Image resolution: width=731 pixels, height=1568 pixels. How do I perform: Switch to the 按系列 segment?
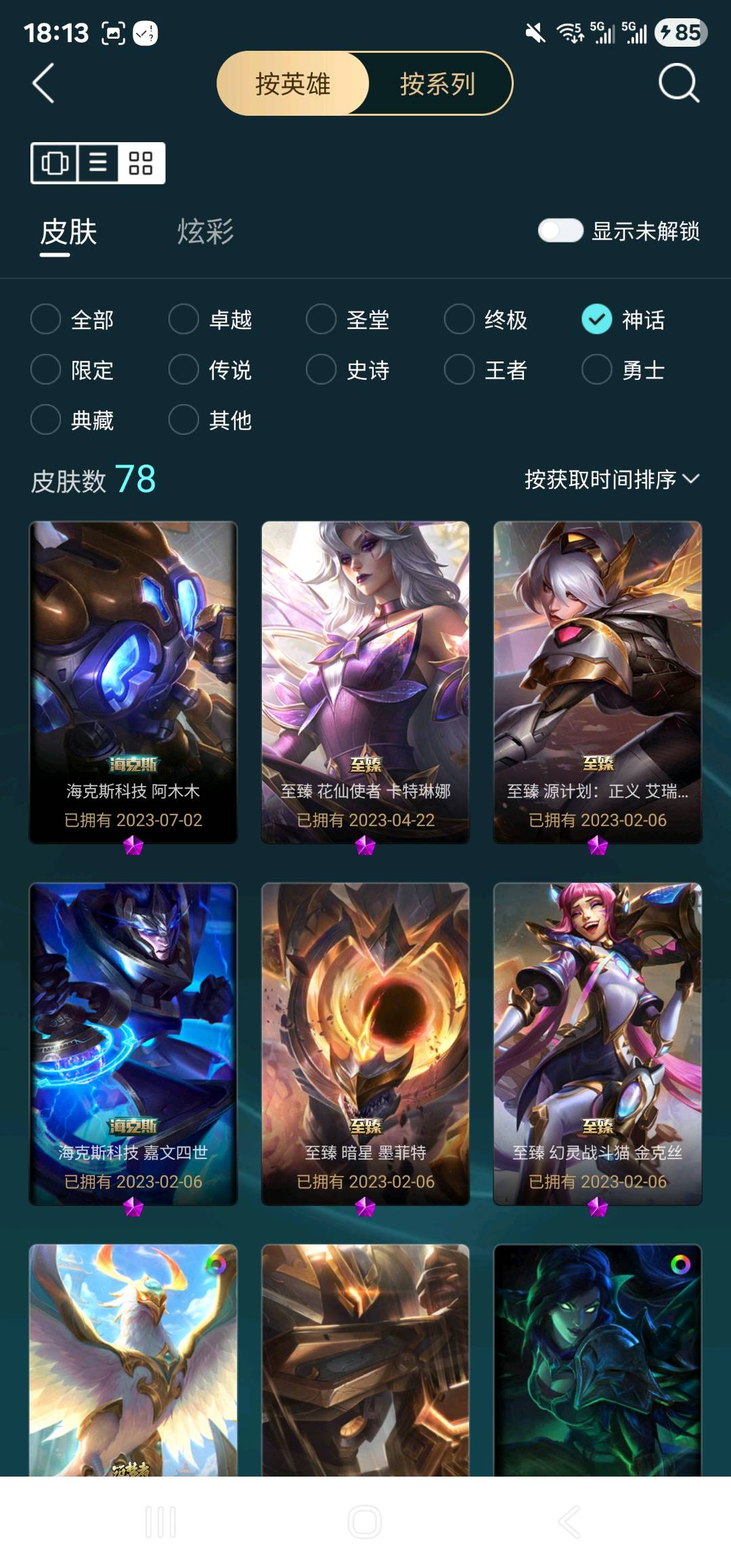click(x=438, y=84)
